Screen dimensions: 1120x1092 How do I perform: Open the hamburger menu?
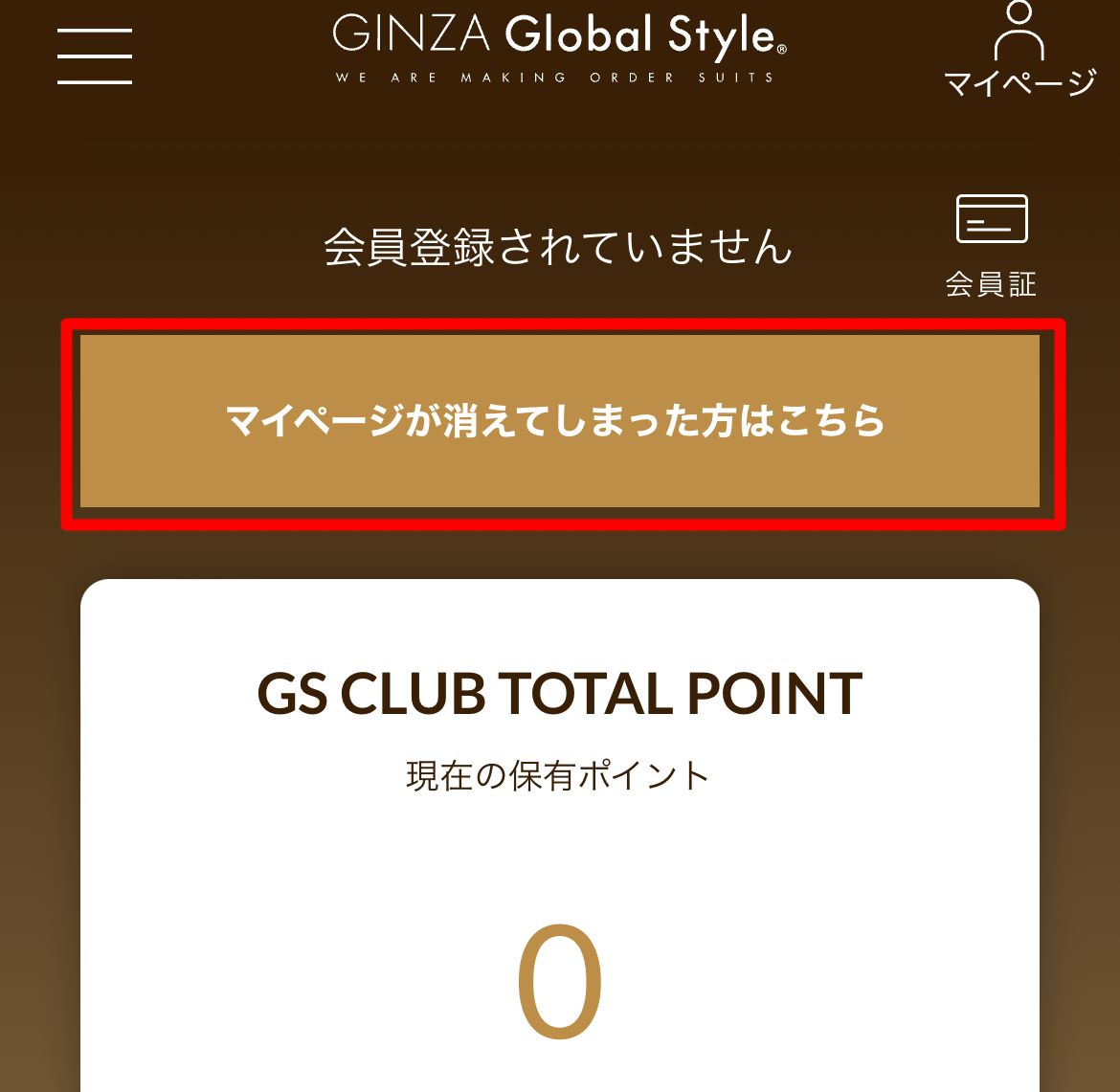[94, 56]
